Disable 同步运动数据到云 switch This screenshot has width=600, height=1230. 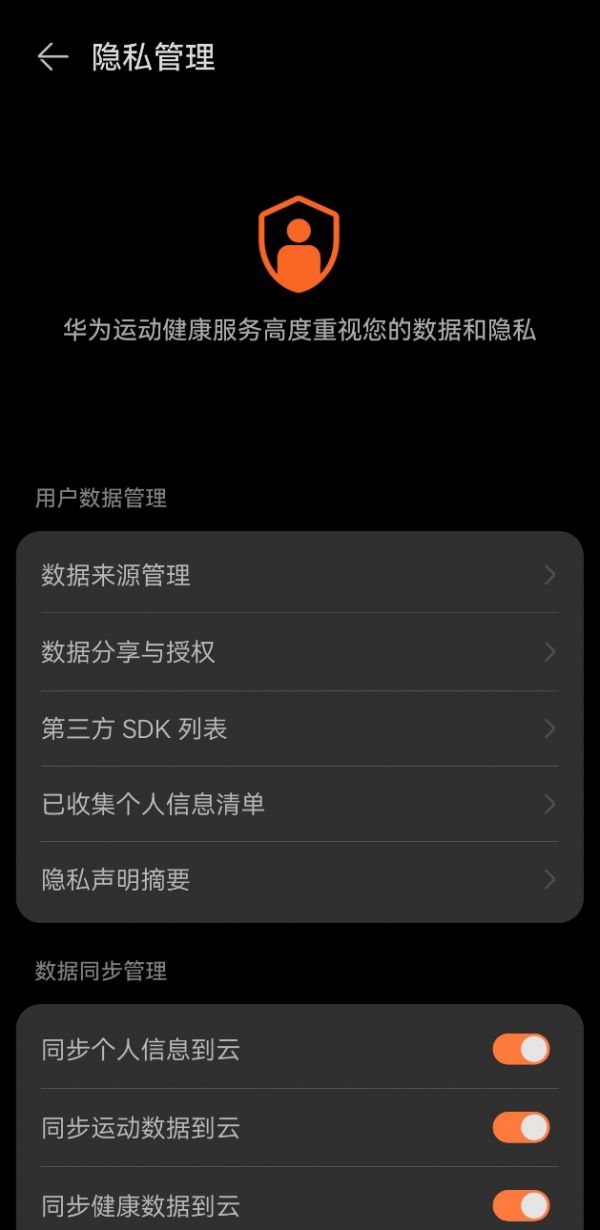521,1127
